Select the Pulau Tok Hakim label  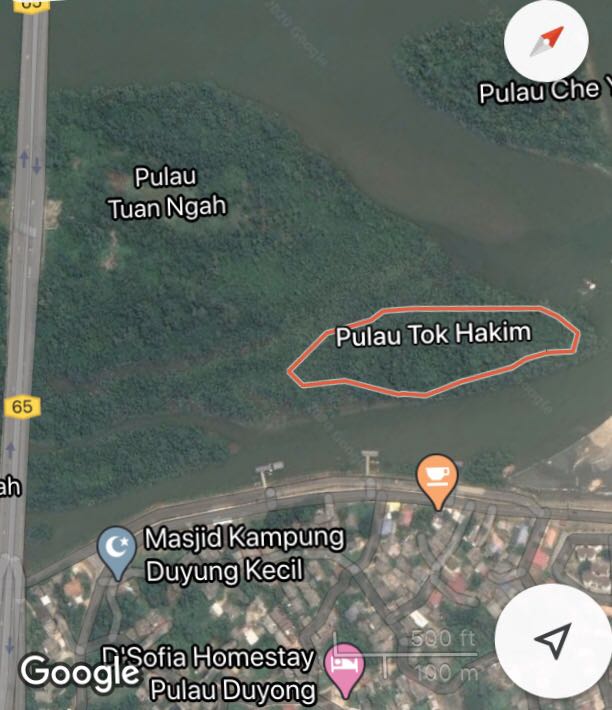click(432, 333)
